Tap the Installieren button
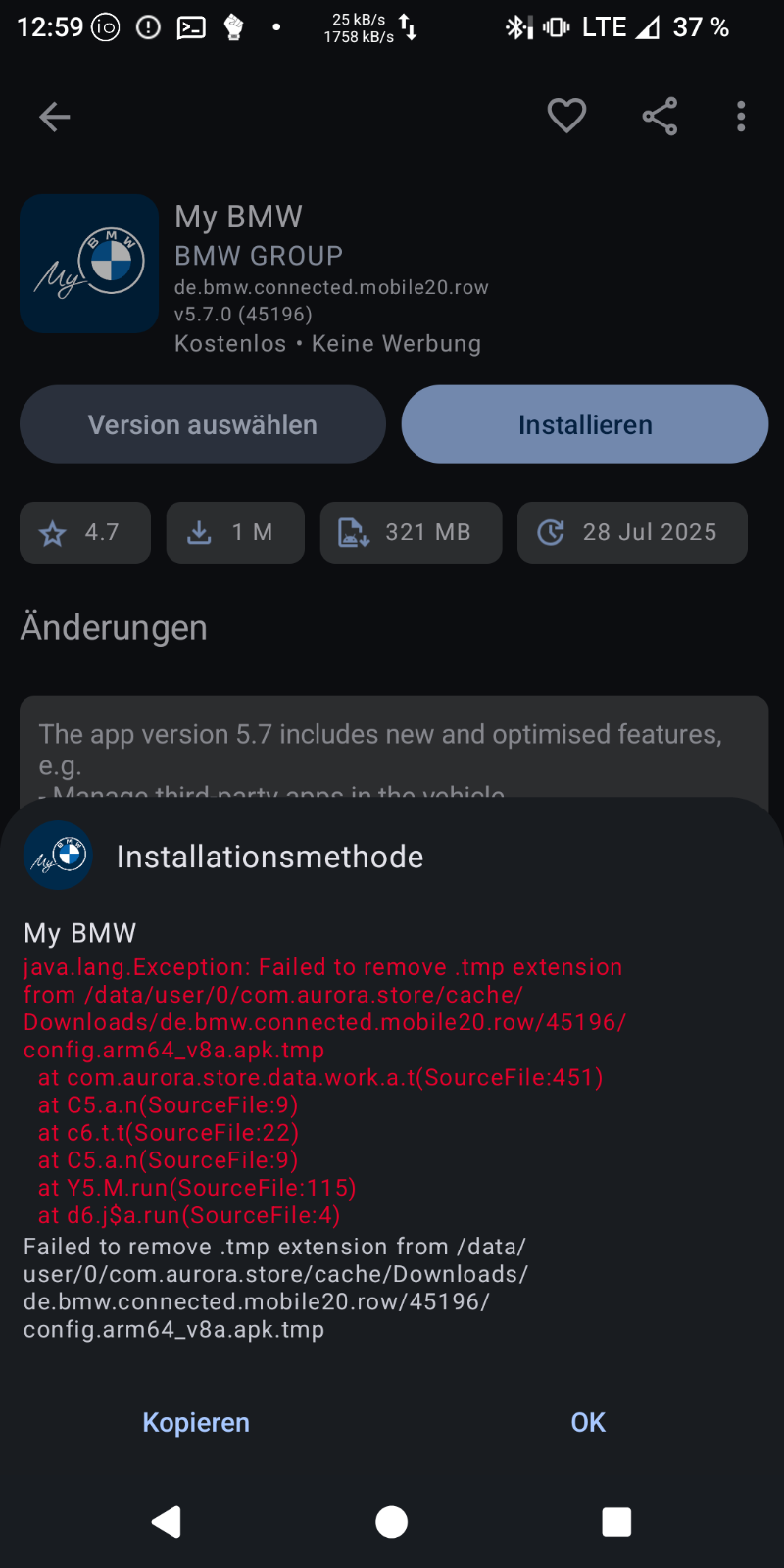Viewport: 784px width, 1568px height. pos(585,424)
